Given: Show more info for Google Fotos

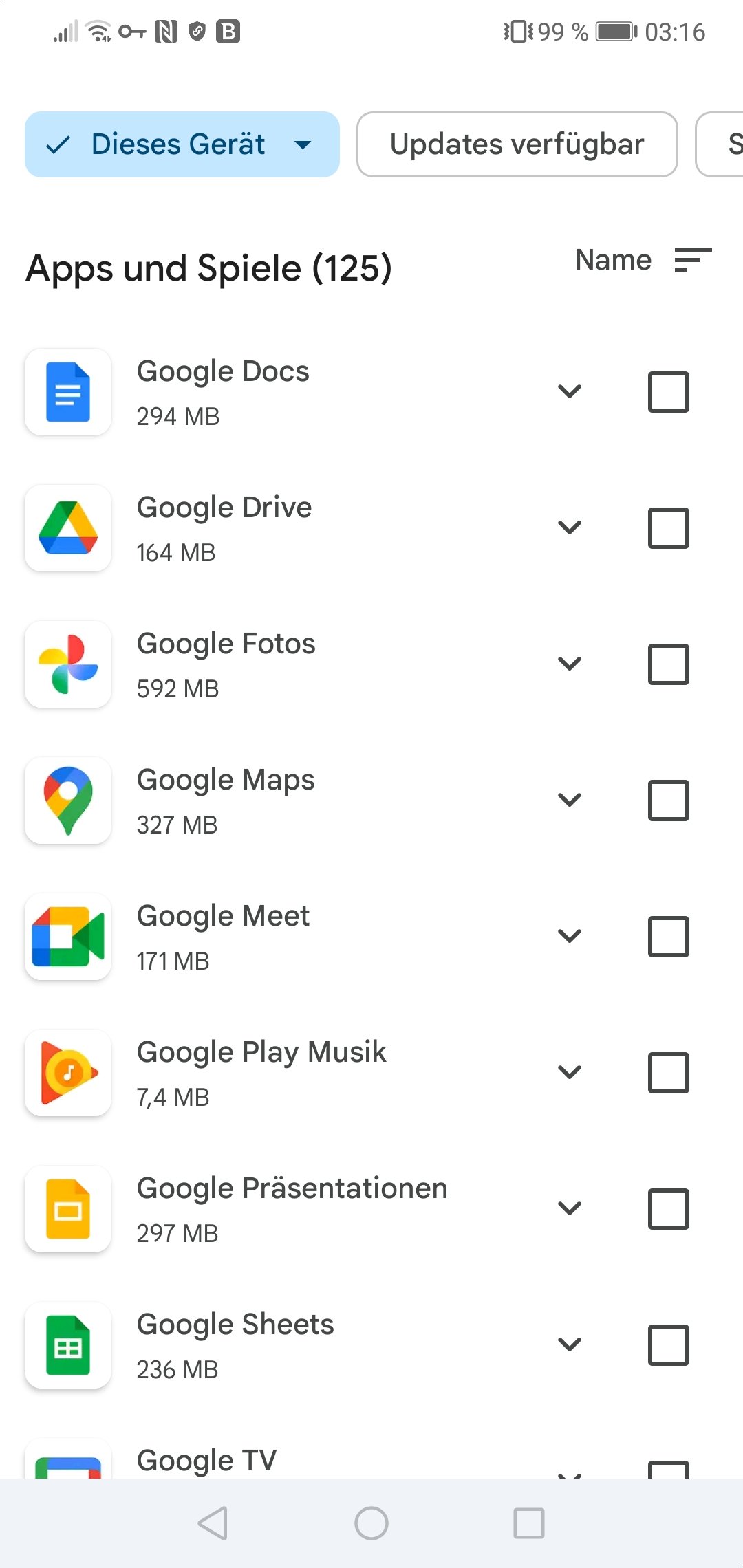Looking at the screenshot, I should coord(570,664).
